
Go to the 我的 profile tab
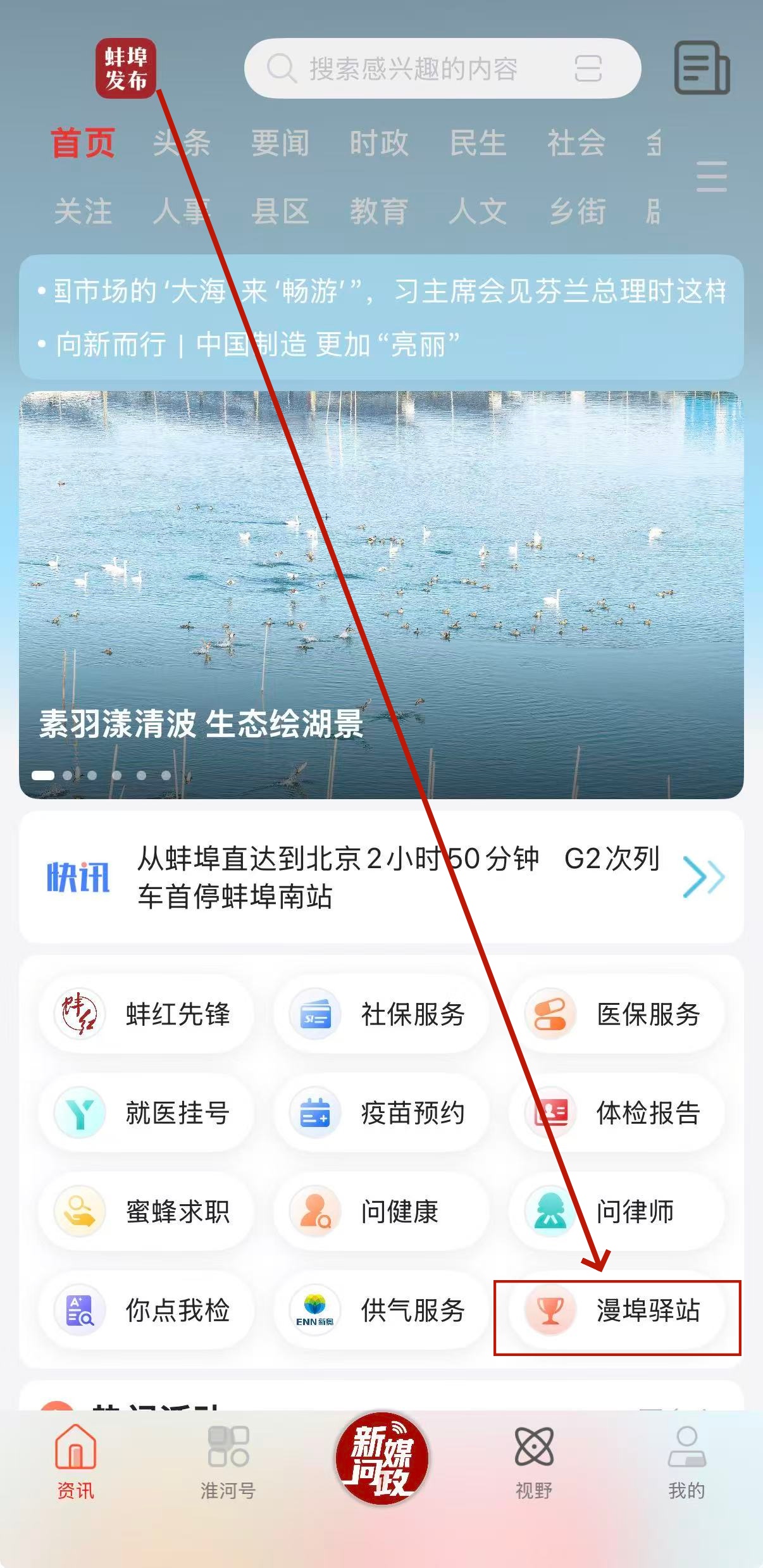[686, 1463]
